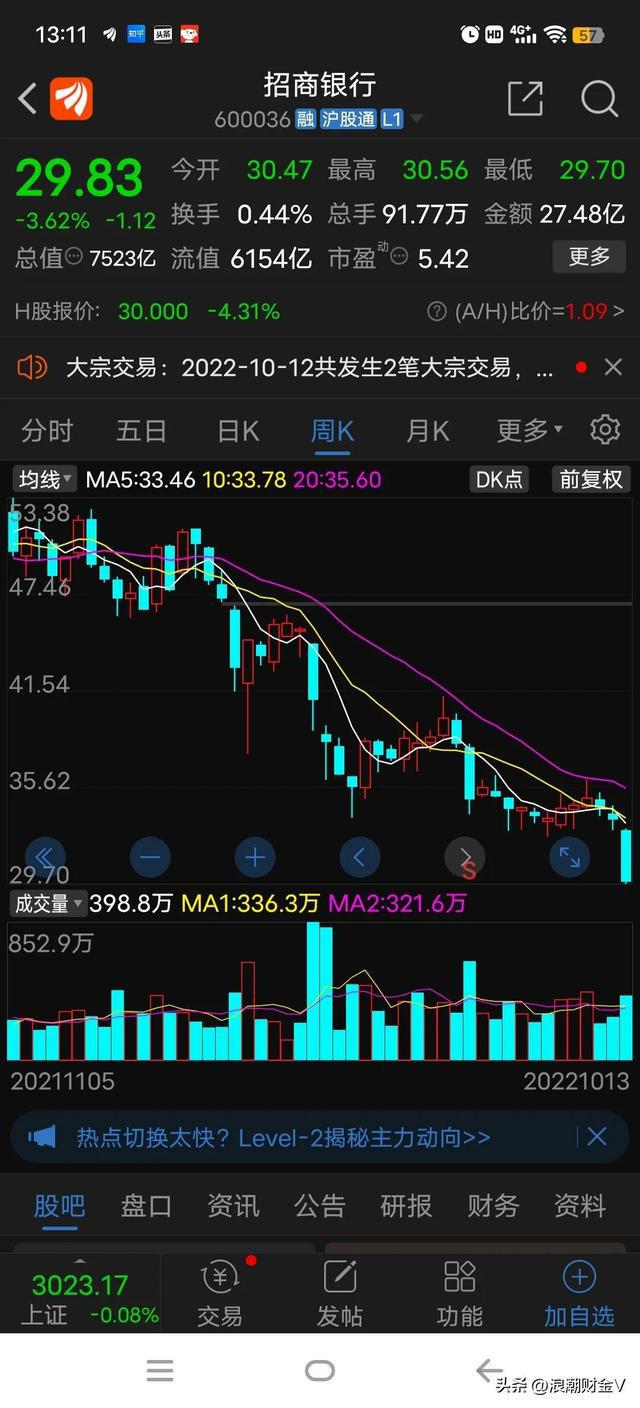Screen dimensions: 640x1408
Task: Select the 月K chart tab
Action: (x=428, y=431)
